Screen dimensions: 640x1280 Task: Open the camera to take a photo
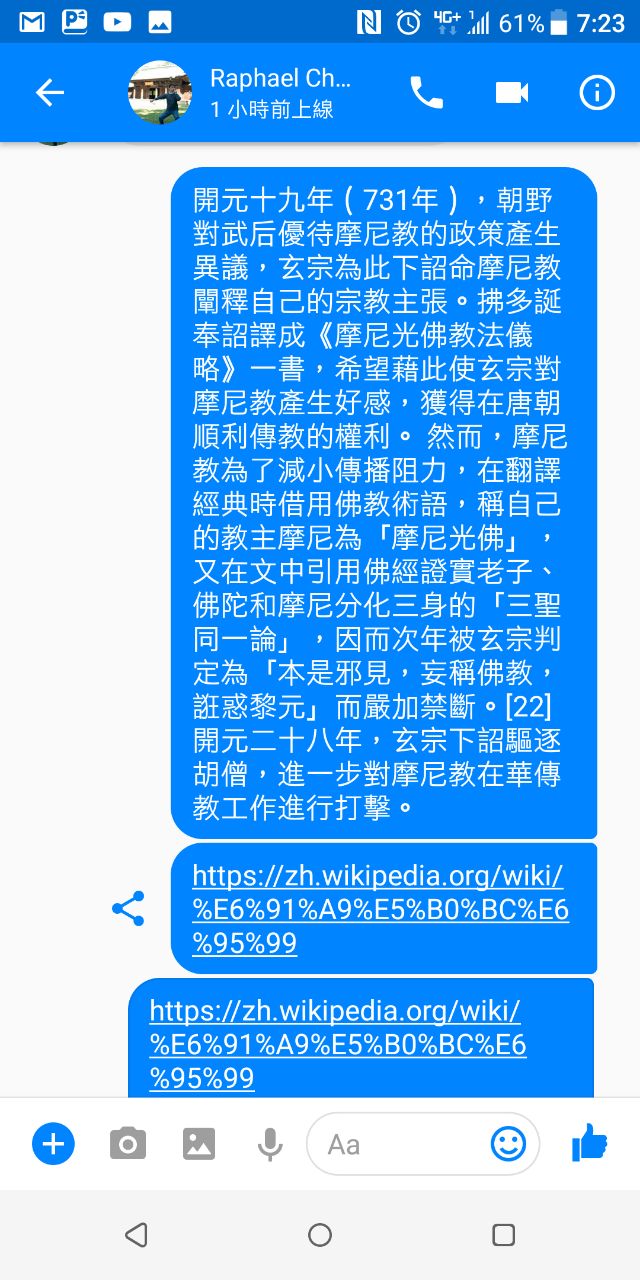tap(127, 1143)
